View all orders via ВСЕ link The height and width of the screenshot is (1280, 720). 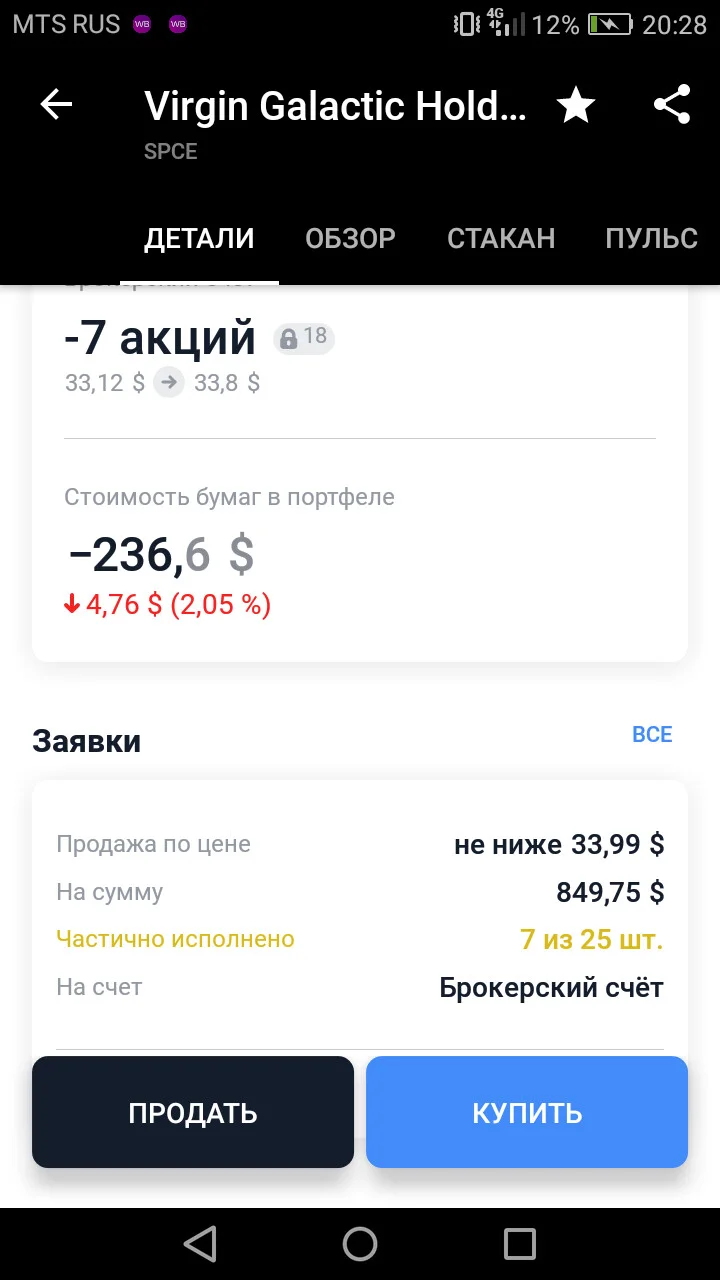pyautogui.click(x=652, y=735)
